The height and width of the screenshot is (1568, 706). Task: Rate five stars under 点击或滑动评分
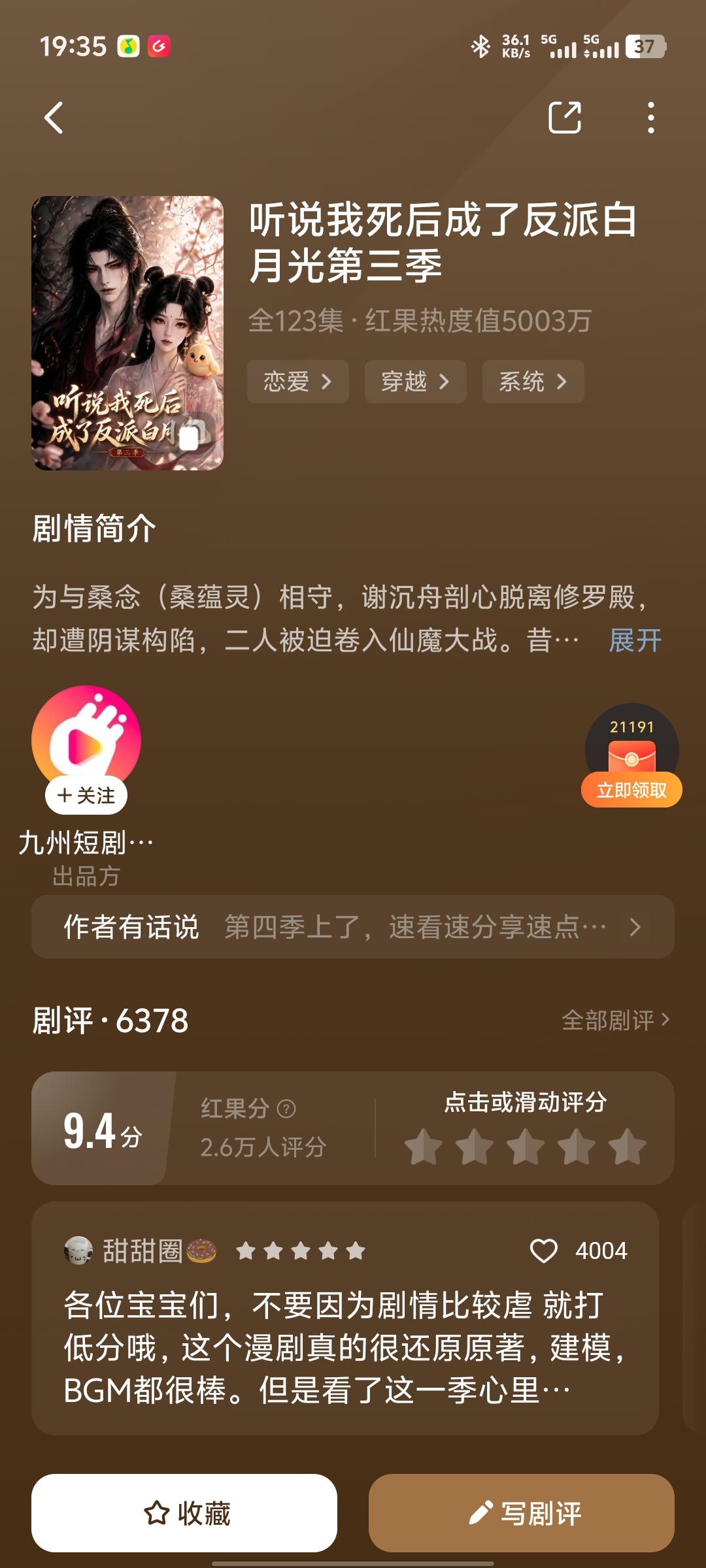(x=627, y=1147)
